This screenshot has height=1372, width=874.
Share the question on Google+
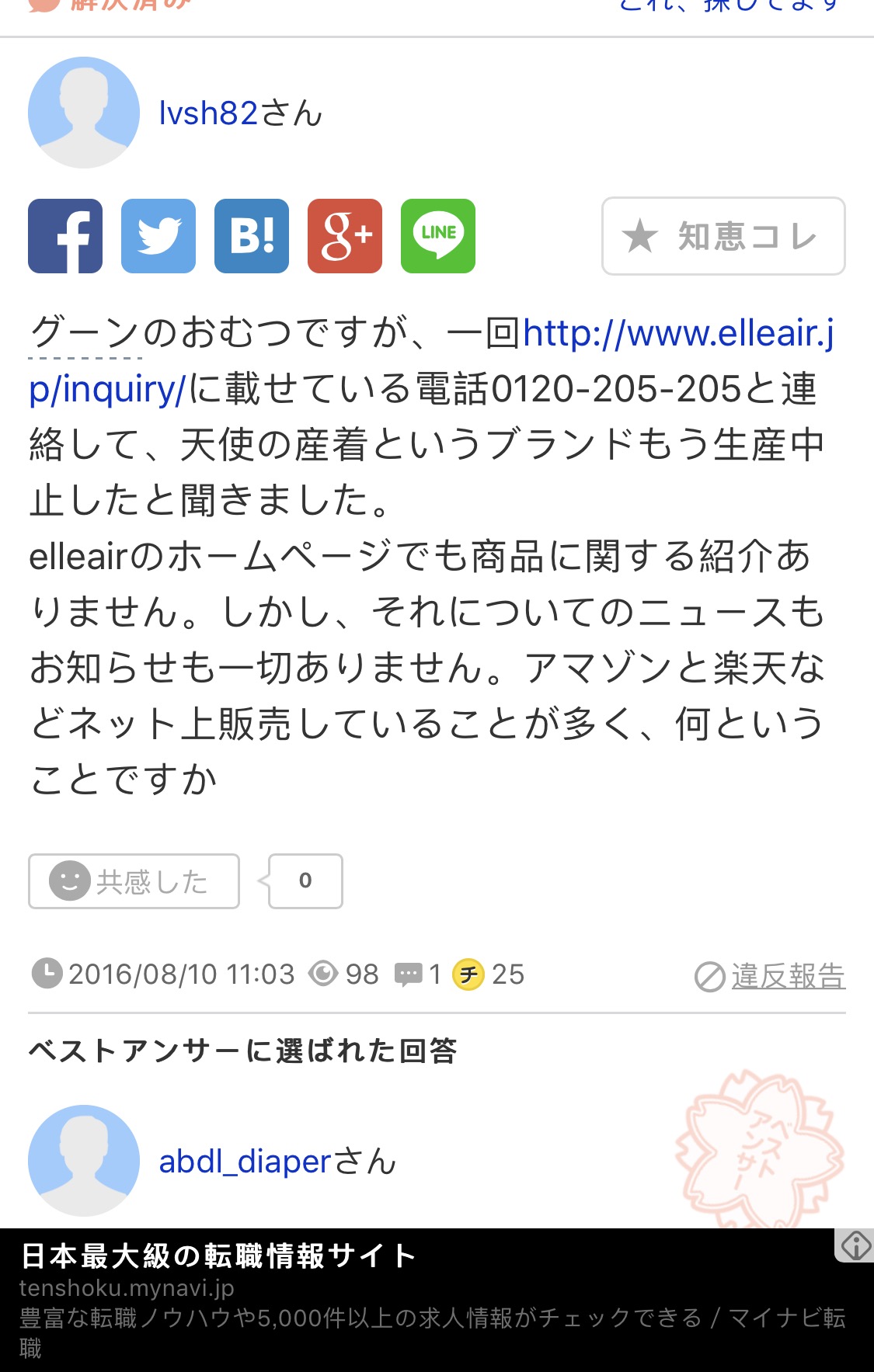tap(344, 237)
